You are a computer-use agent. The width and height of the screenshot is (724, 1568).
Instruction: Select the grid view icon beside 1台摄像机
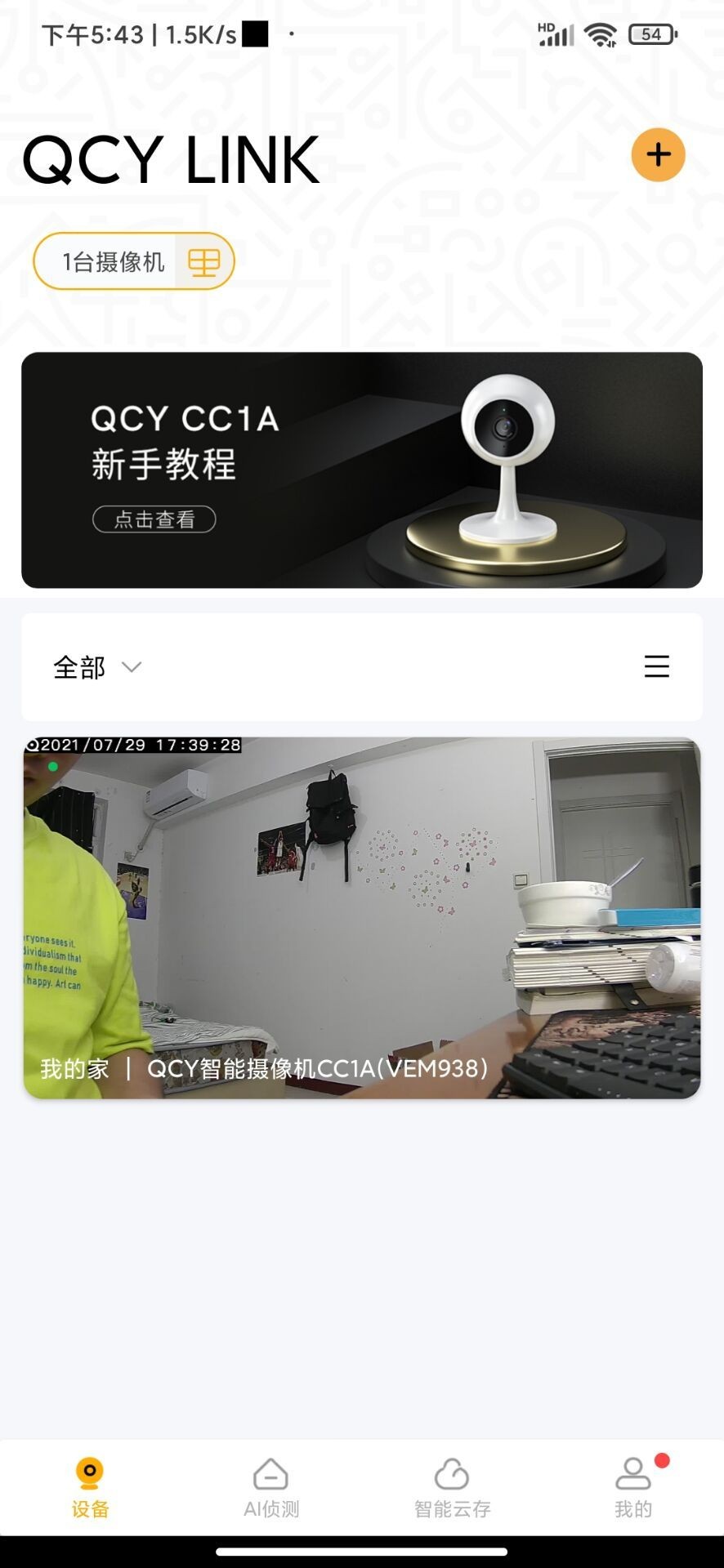point(204,261)
